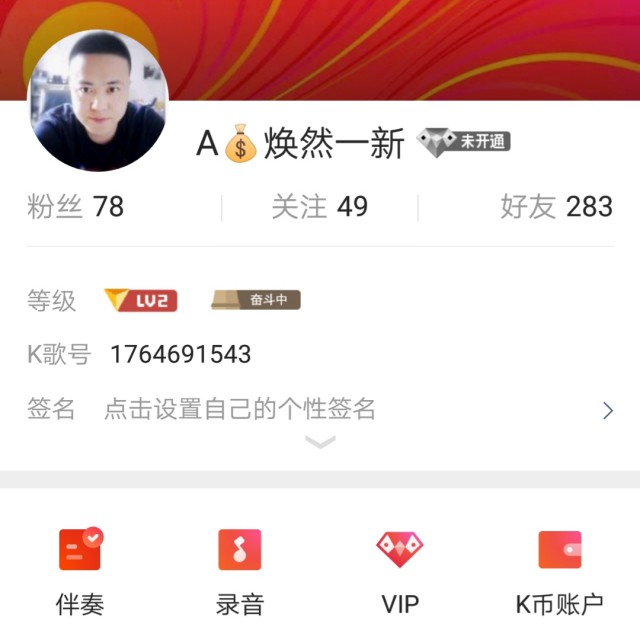Open the 关注 following list
Image resolution: width=640 pixels, height=640 pixels.
[319, 207]
